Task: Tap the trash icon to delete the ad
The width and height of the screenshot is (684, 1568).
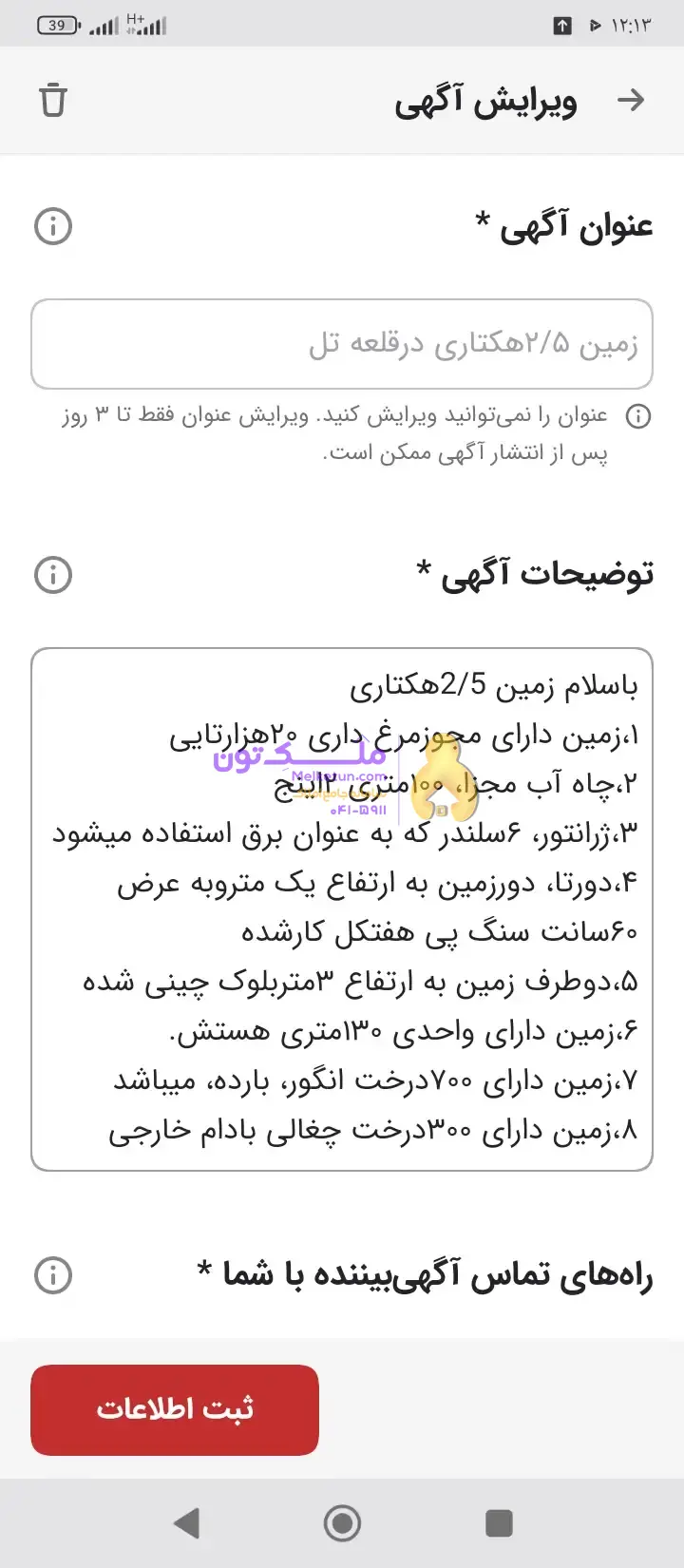Action: 53,101
